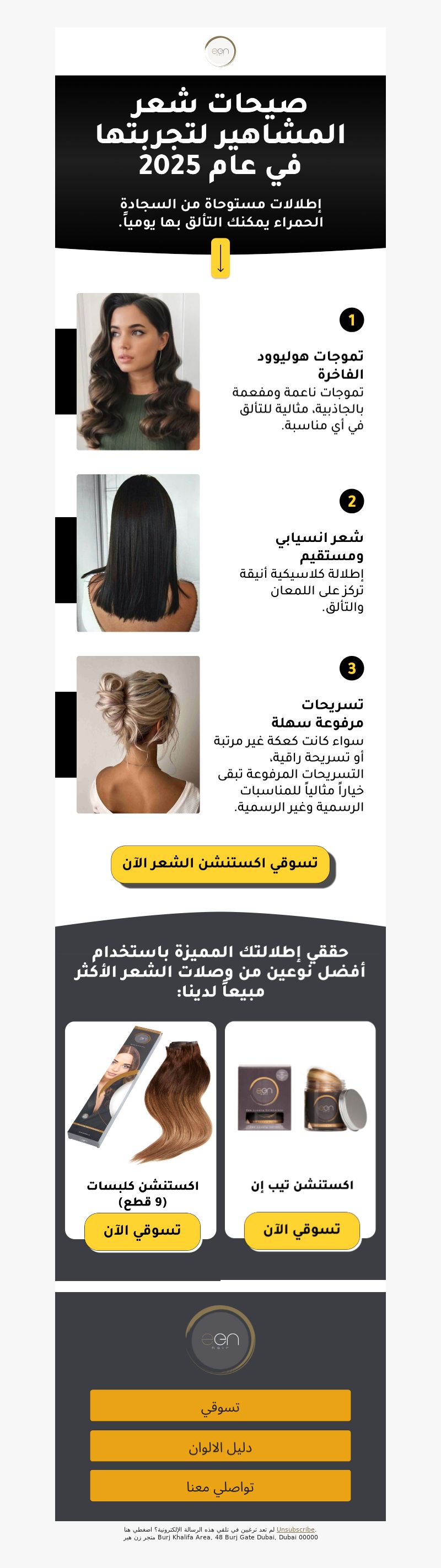Tap the yellow down arrow button
Viewport: 441px width, 1568px height.
pos(220,259)
